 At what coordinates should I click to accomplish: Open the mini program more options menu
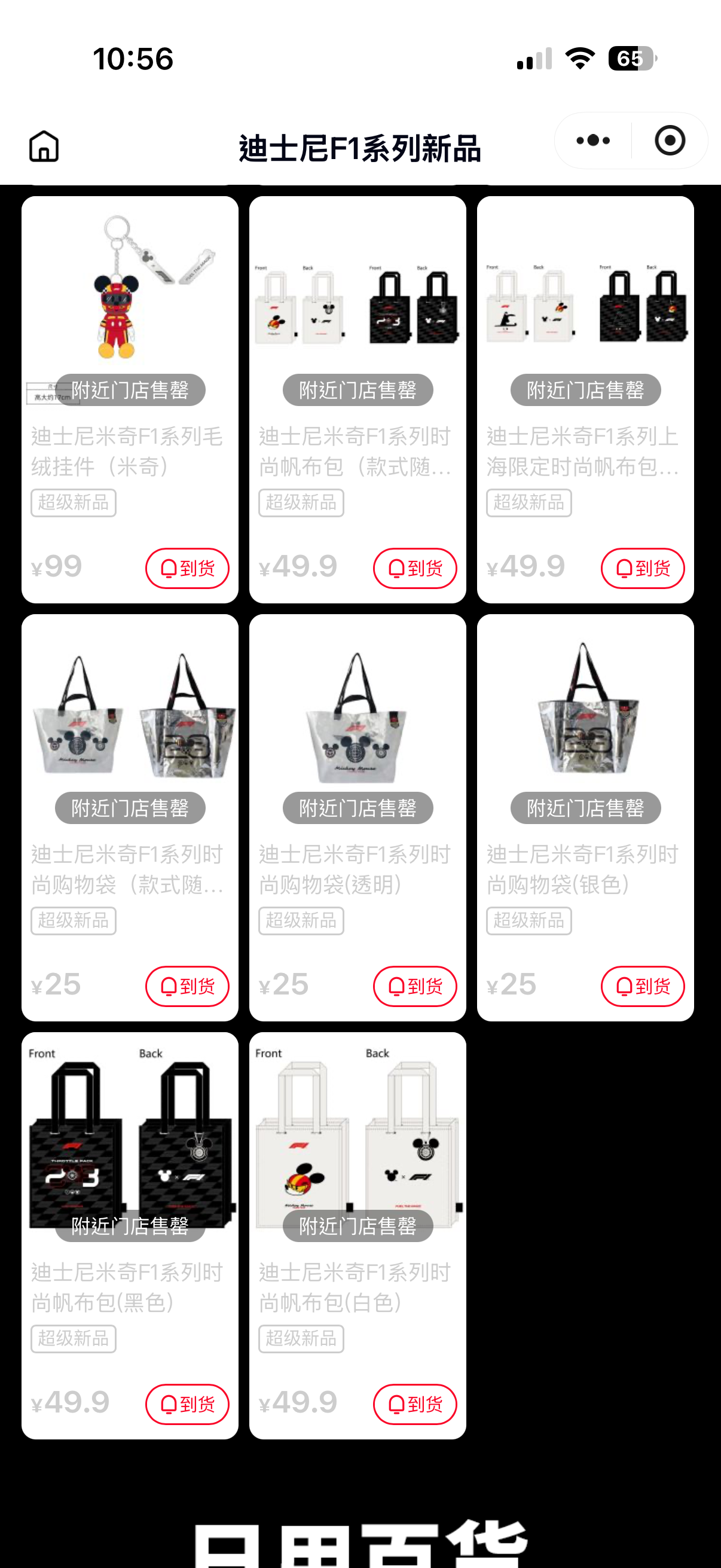click(x=592, y=141)
